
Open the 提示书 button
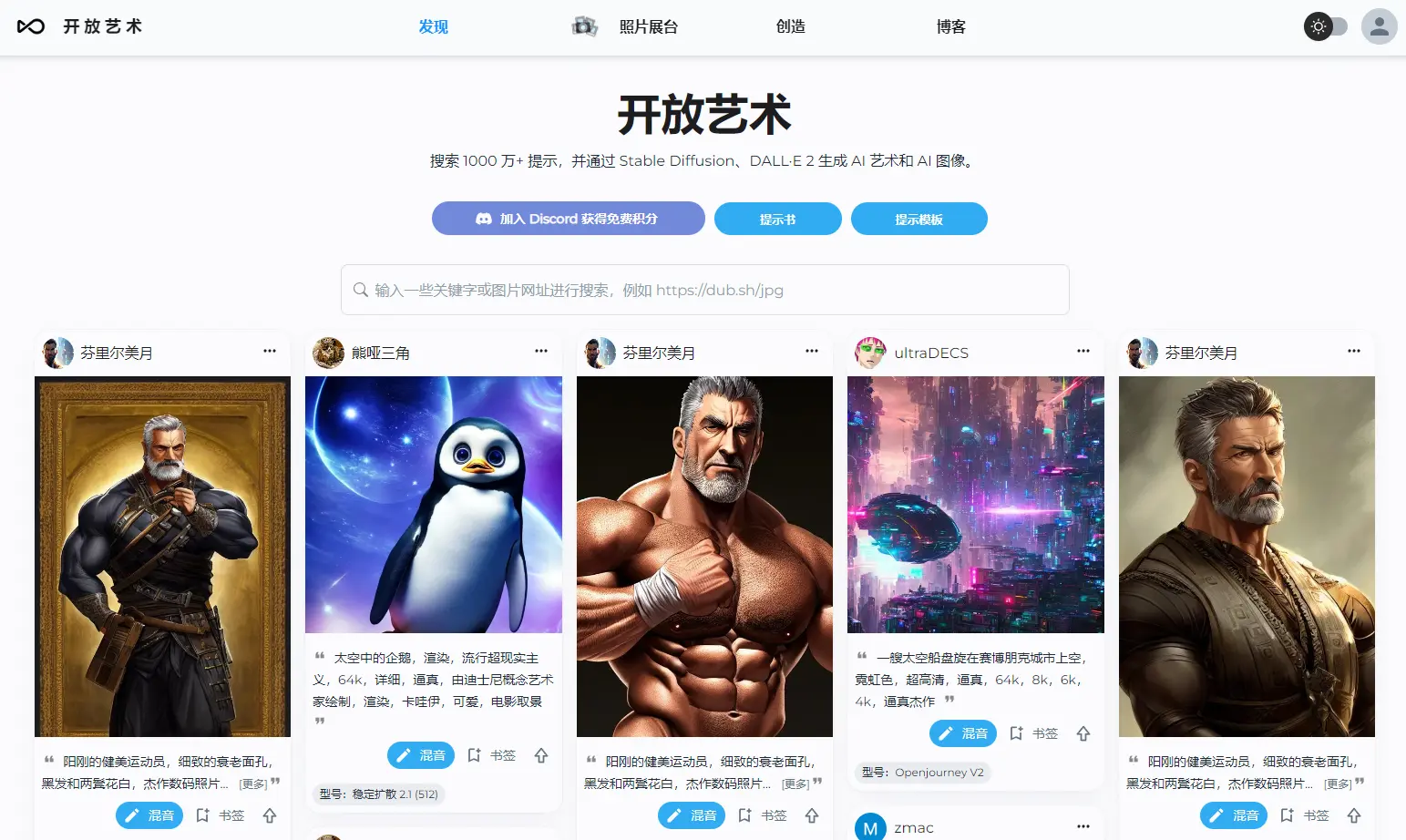pos(777,220)
